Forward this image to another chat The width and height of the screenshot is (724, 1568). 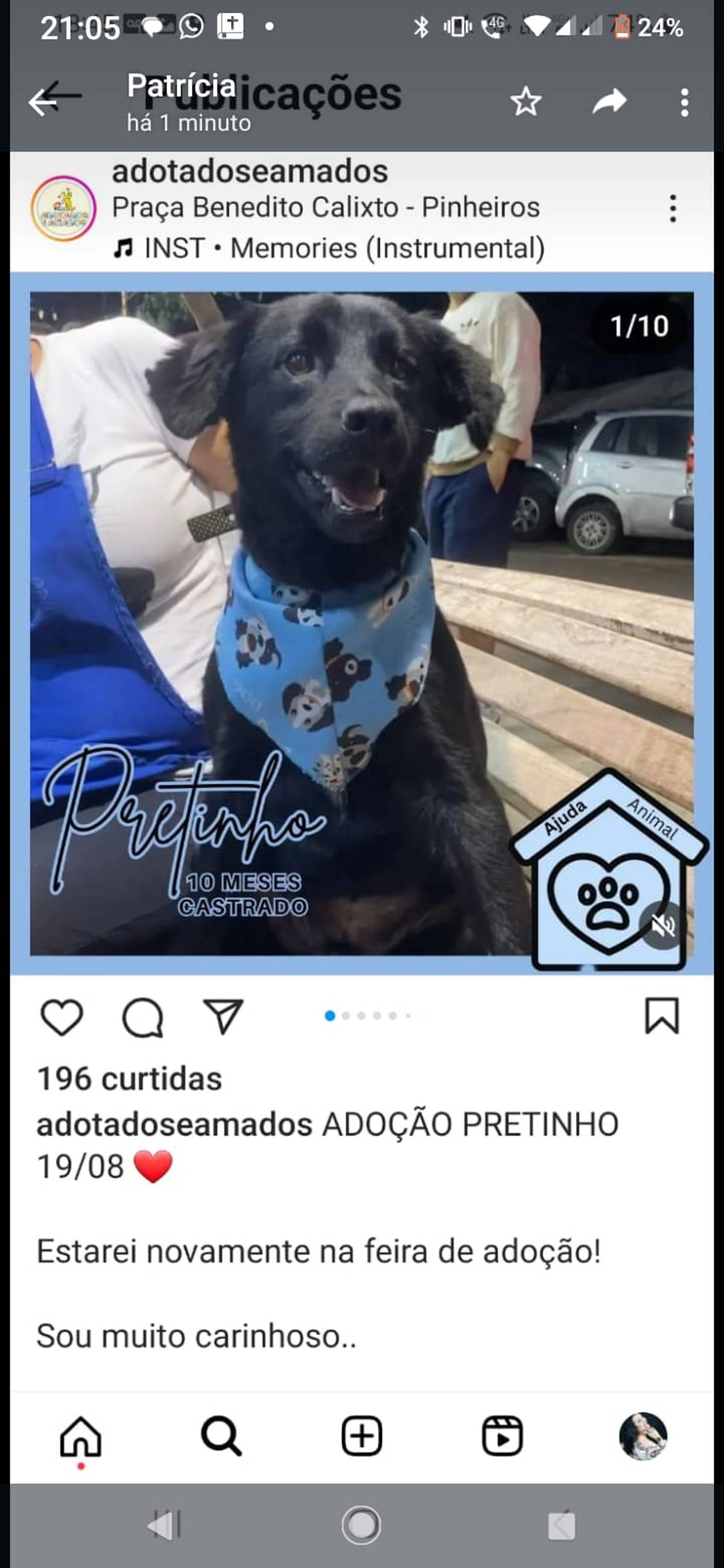pyautogui.click(x=609, y=101)
